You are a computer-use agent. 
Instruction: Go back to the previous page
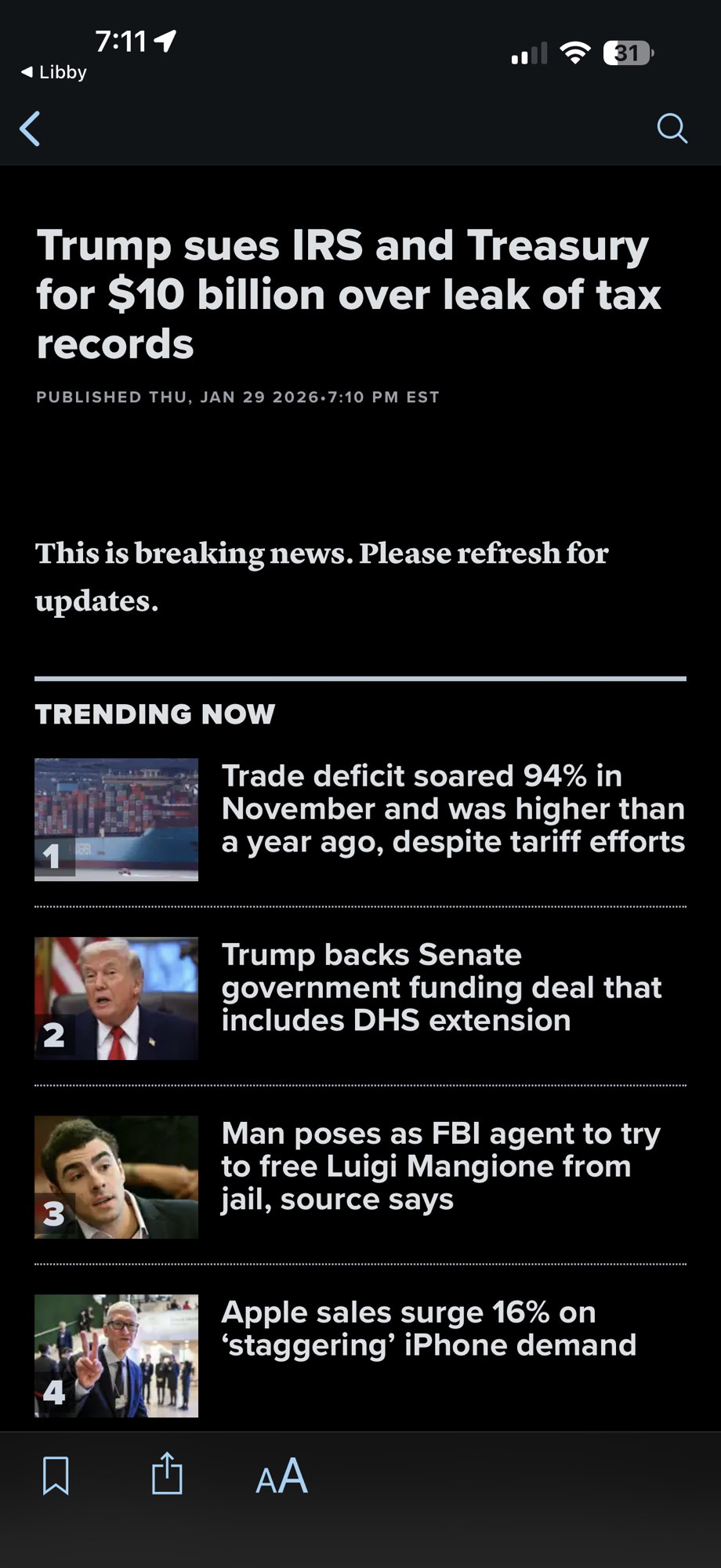[x=31, y=129]
